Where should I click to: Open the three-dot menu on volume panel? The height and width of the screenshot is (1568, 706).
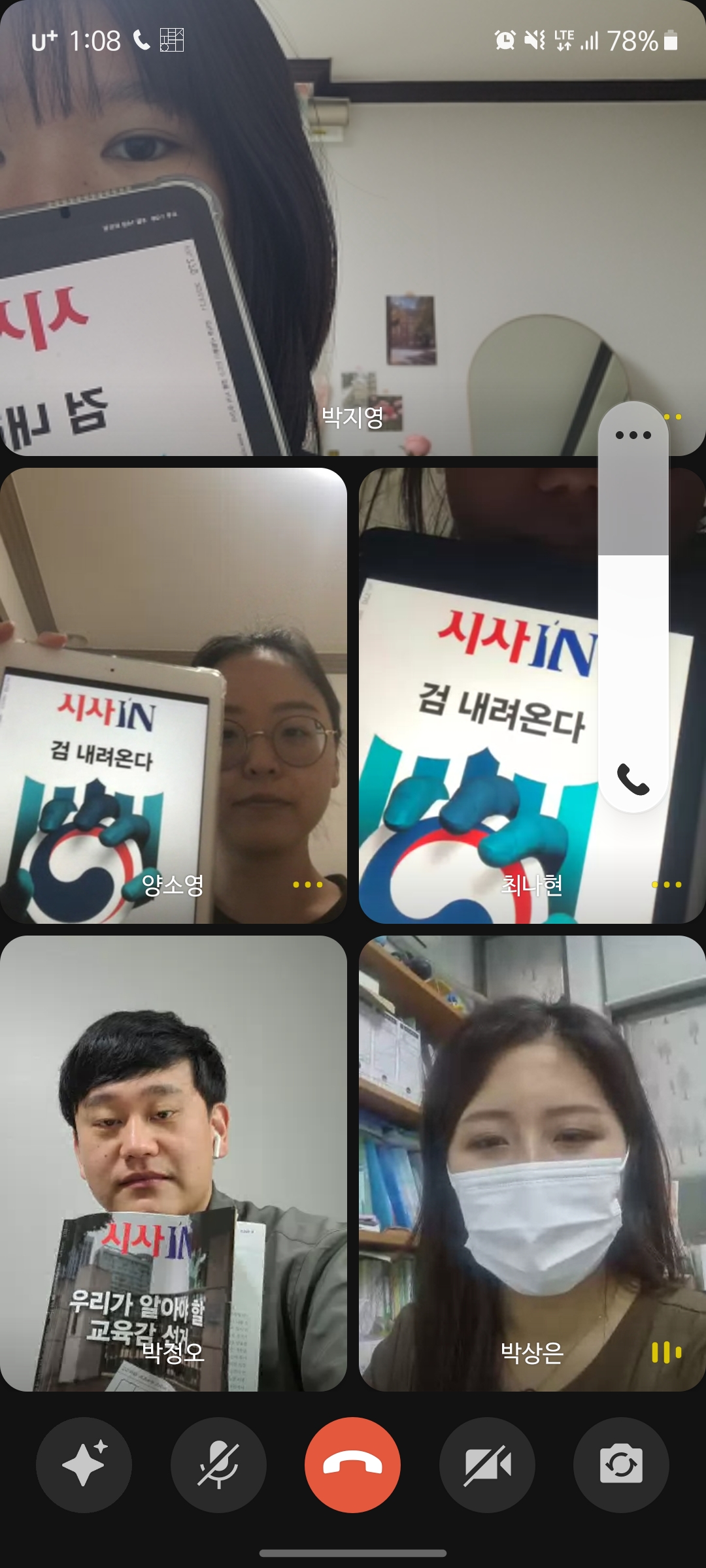pyautogui.click(x=633, y=435)
